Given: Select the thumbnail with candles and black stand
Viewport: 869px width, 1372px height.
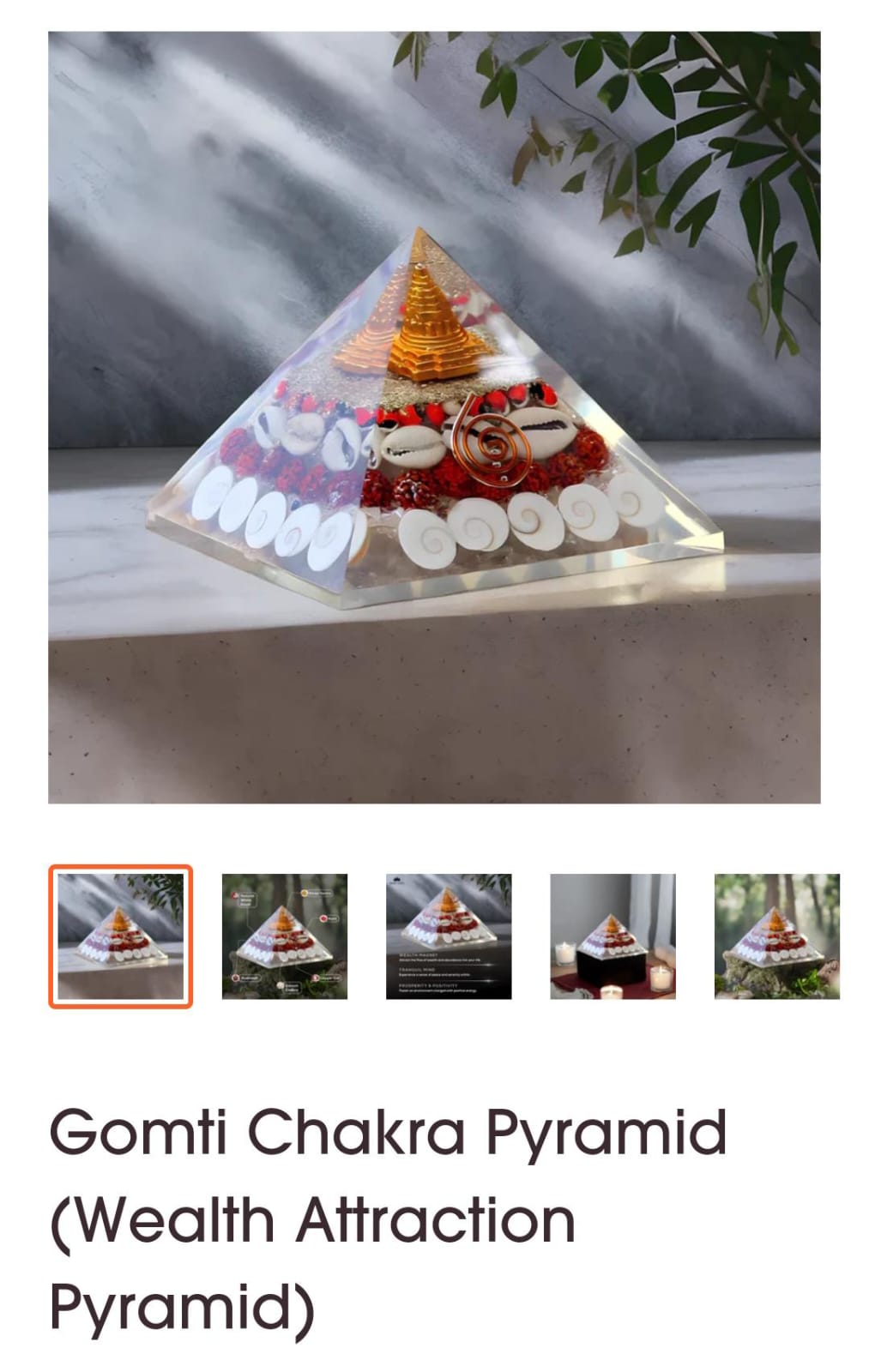Looking at the screenshot, I should point(613,936).
